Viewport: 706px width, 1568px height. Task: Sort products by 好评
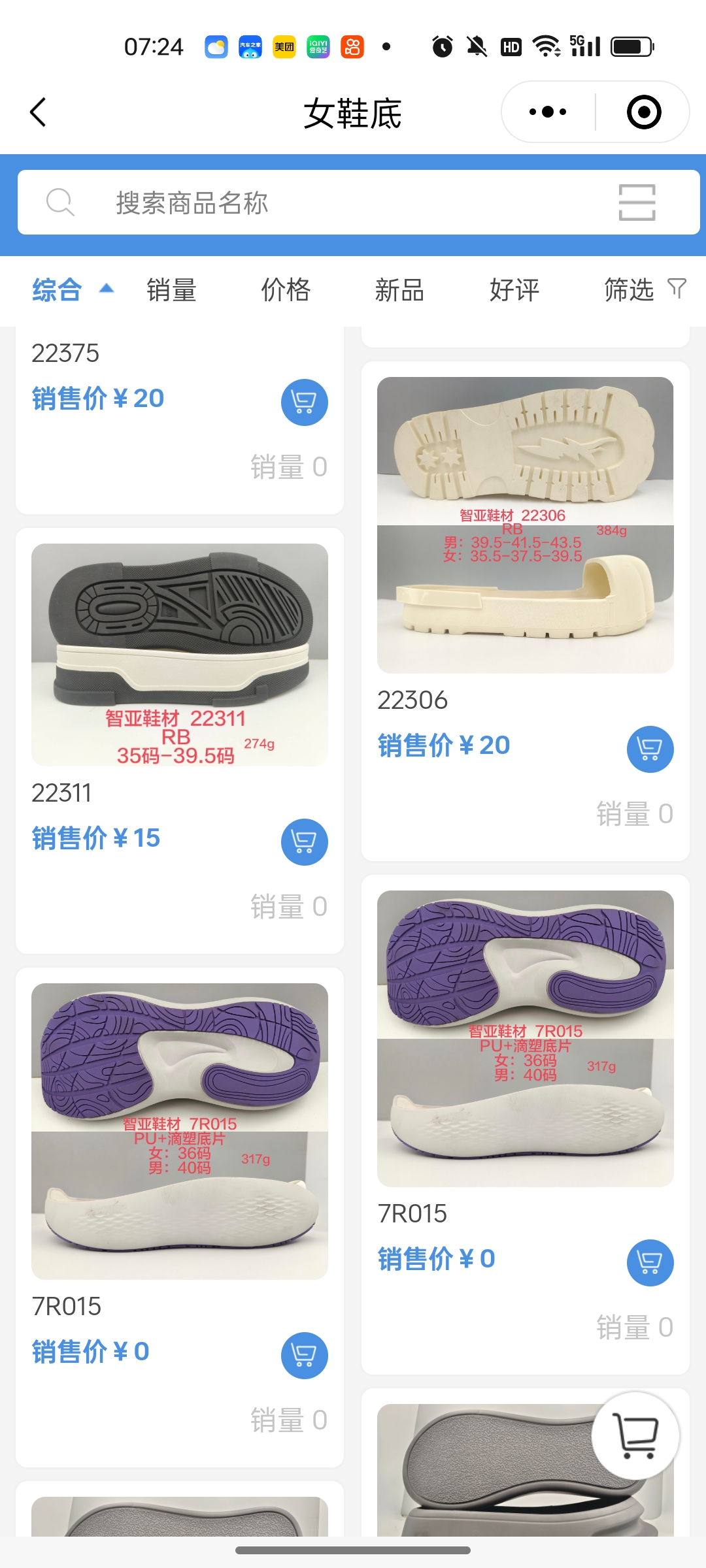point(514,290)
